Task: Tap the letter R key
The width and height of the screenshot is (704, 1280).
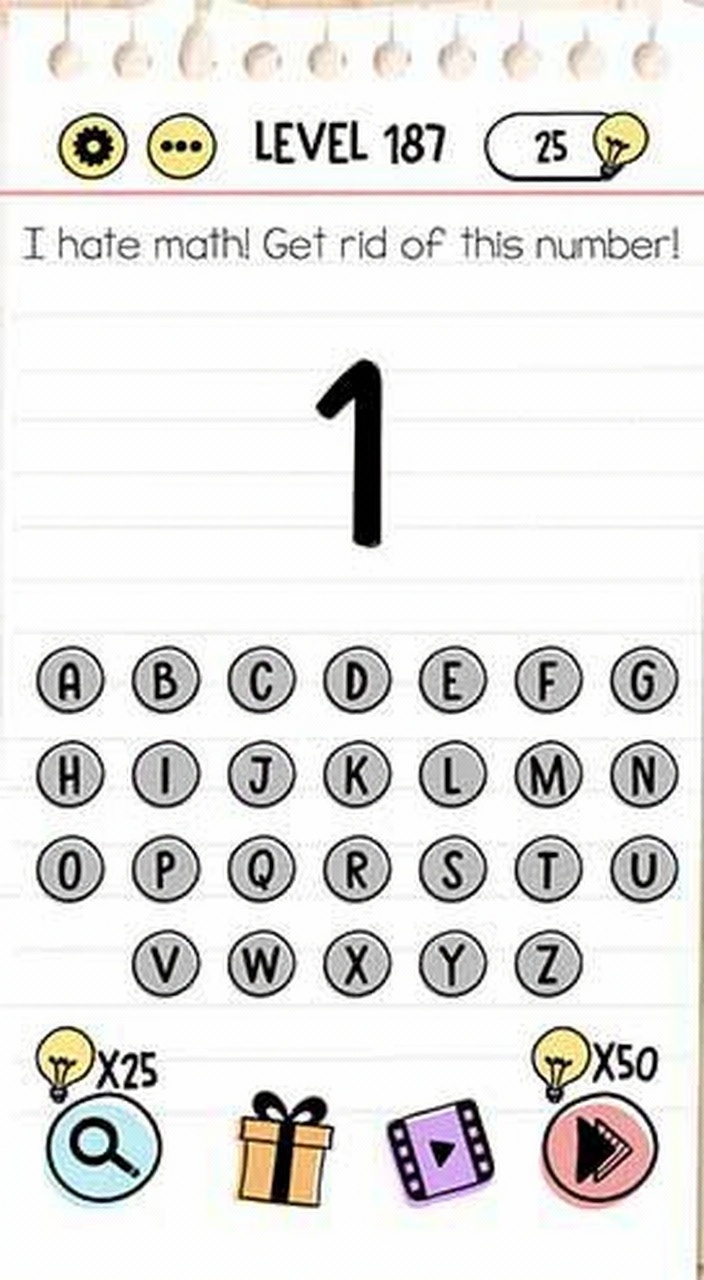Action: point(356,870)
